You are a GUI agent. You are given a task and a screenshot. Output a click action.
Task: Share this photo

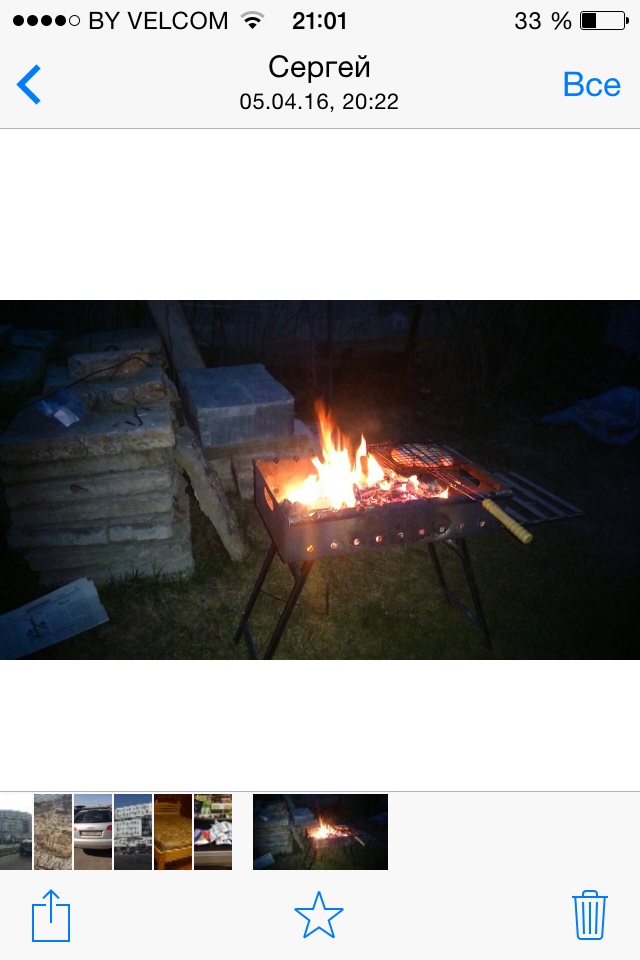pos(51,915)
